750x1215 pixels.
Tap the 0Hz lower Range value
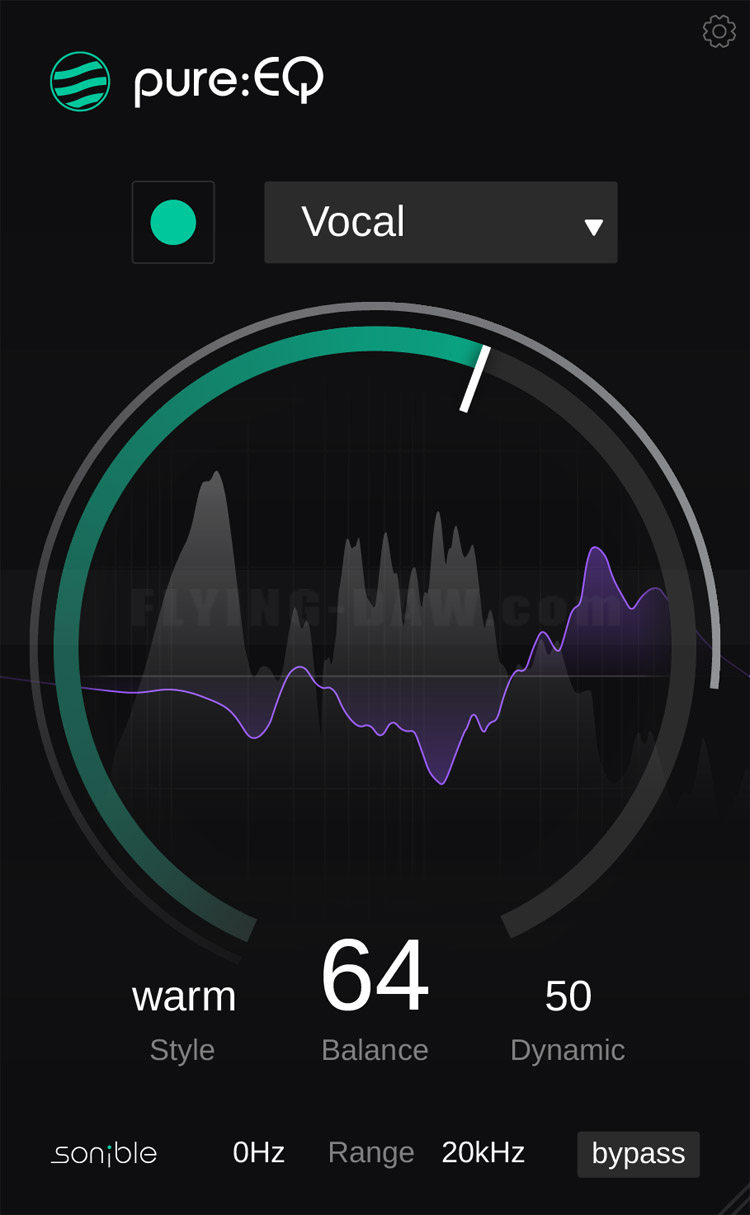tap(259, 1153)
